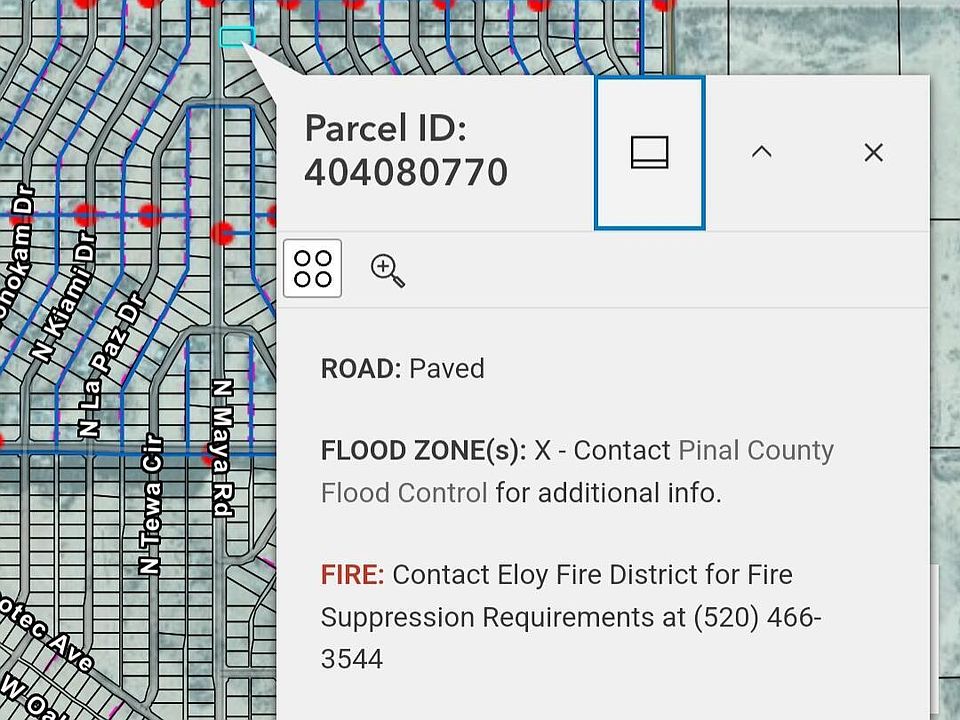The image size is (960, 720).
Task: Collapse the parcel popup
Action: [x=761, y=152]
